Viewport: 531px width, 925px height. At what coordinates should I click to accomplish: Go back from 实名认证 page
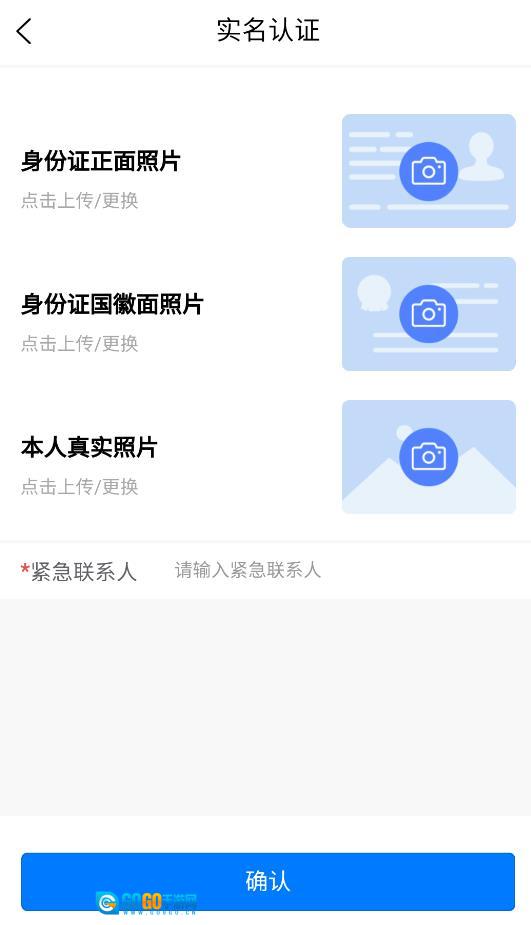[x=24, y=31]
